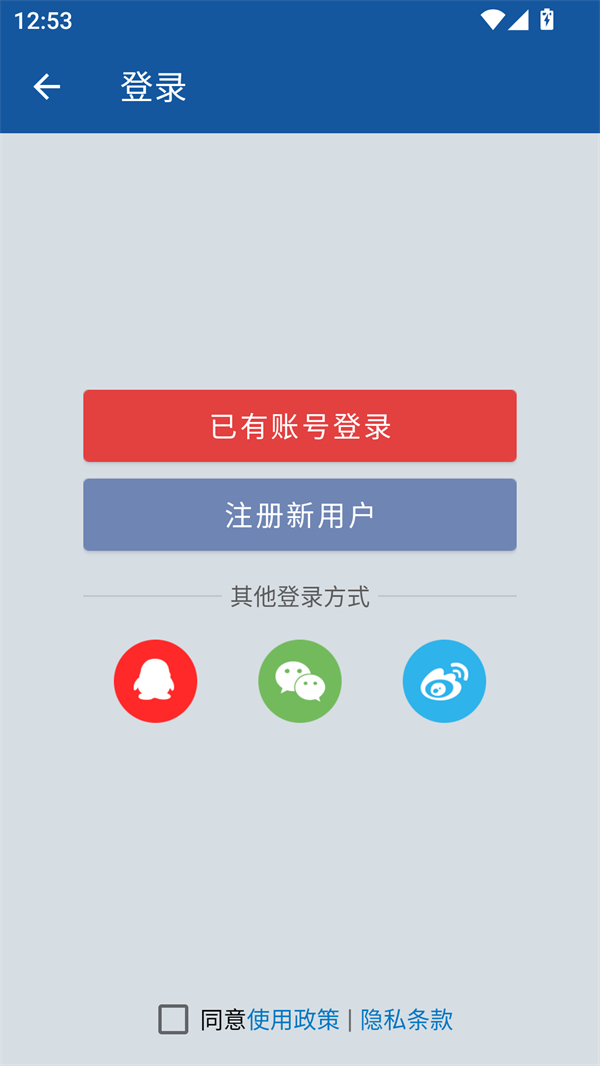The height and width of the screenshot is (1066, 600).
Task: Select 注册新用户 to create an account
Action: coord(300,515)
